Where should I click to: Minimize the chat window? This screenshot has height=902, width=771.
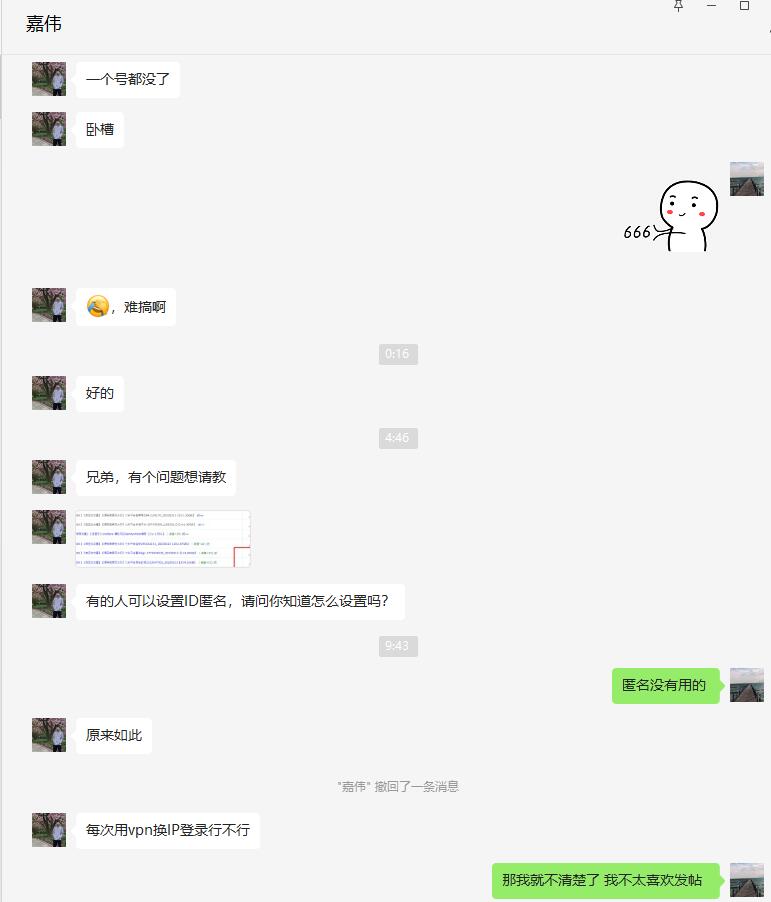[712, 6]
